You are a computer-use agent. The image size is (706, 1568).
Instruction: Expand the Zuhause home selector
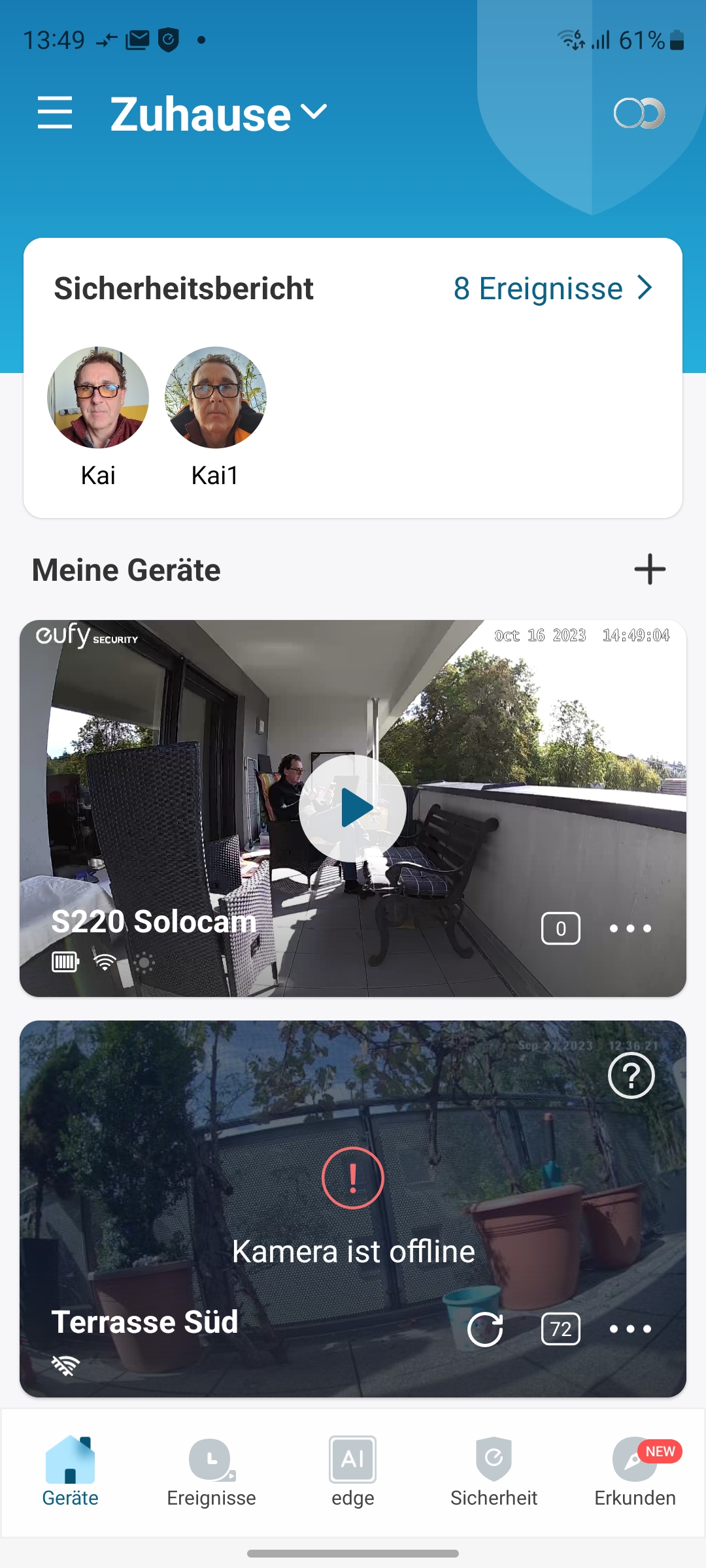pyautogui.click(x=218, y=114)
